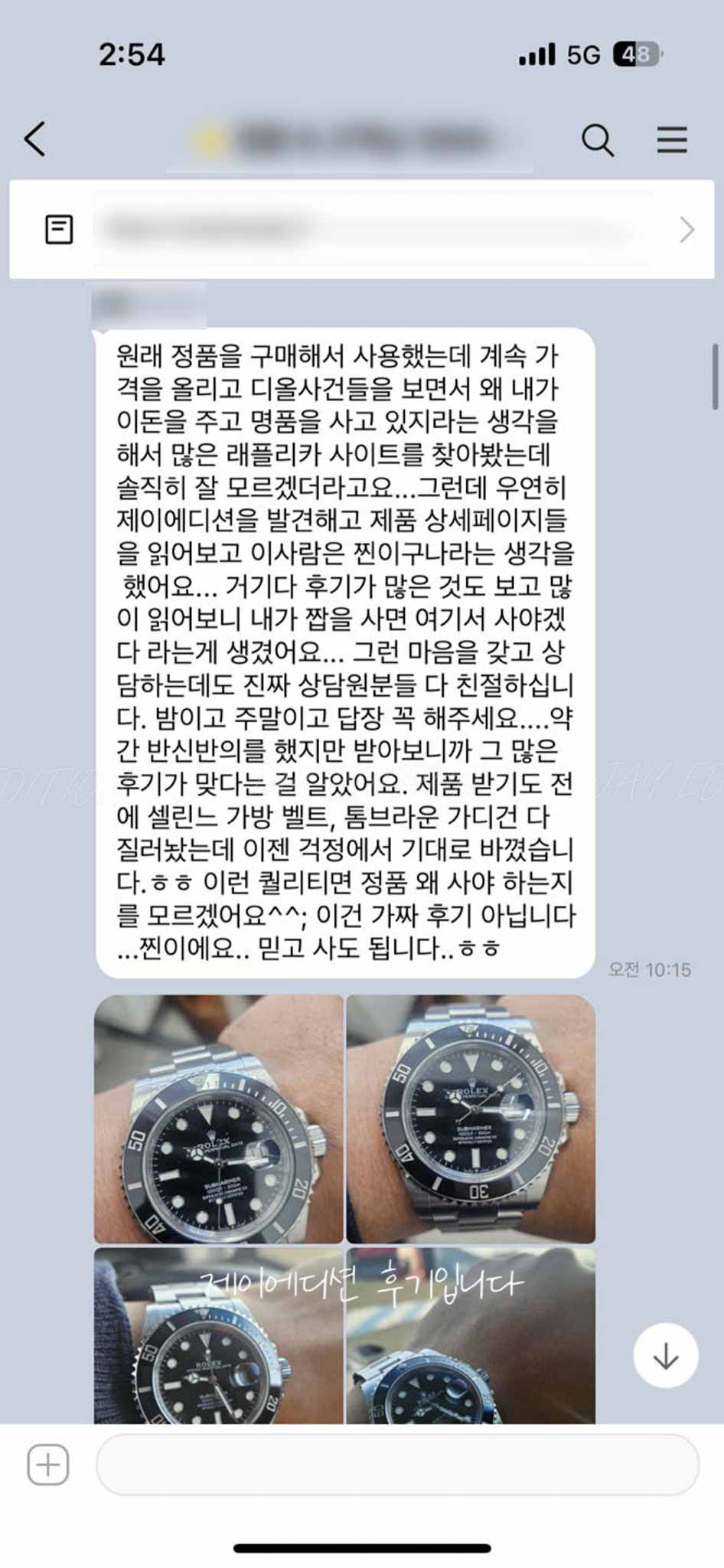This screenshot has width=724, height=1568.
Task: Open the chat room hamburger menu
Action: coord(671,140)
